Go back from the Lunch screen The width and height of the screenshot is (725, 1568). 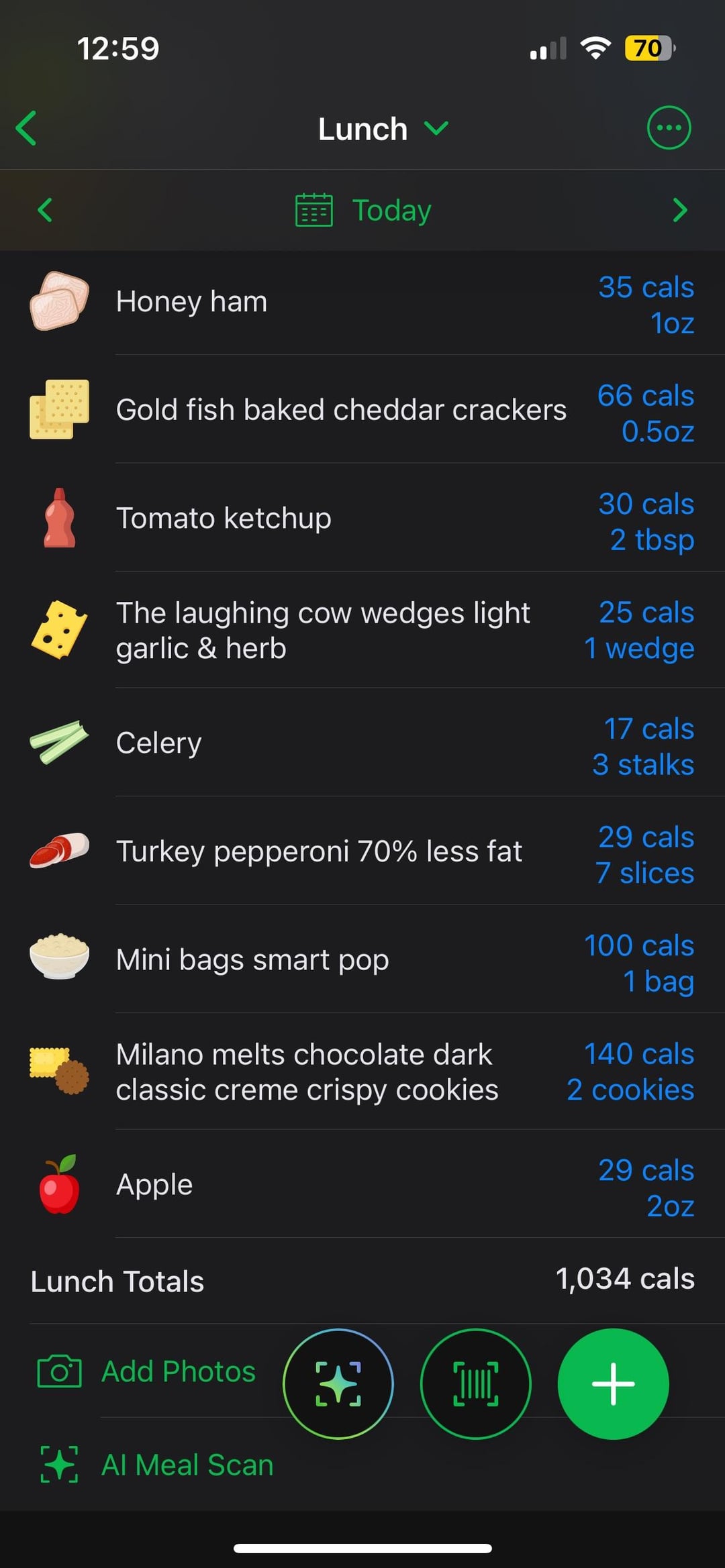pyautogui.click(x=27, y=128)
